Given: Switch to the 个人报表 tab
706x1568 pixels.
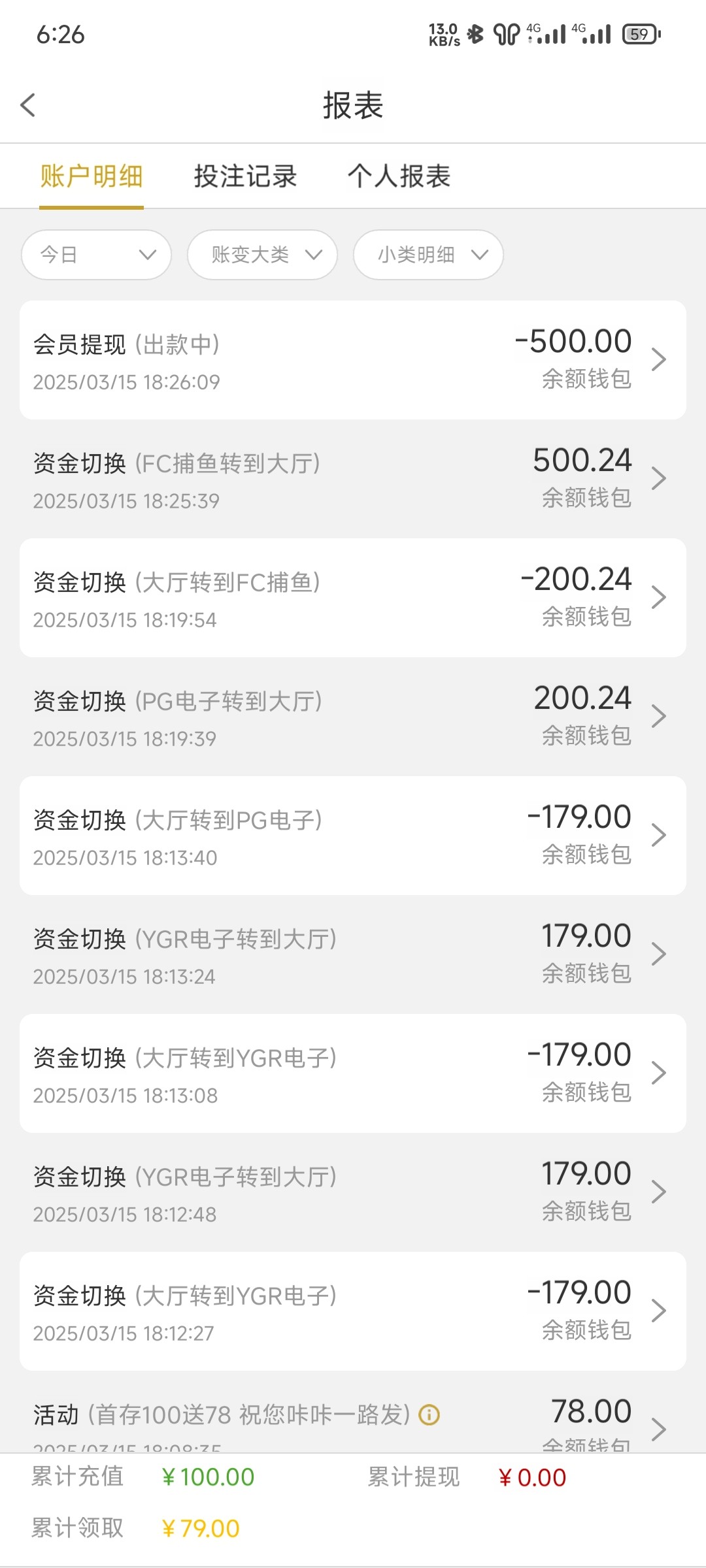Looking at the screenshot, I should (399, 176).
